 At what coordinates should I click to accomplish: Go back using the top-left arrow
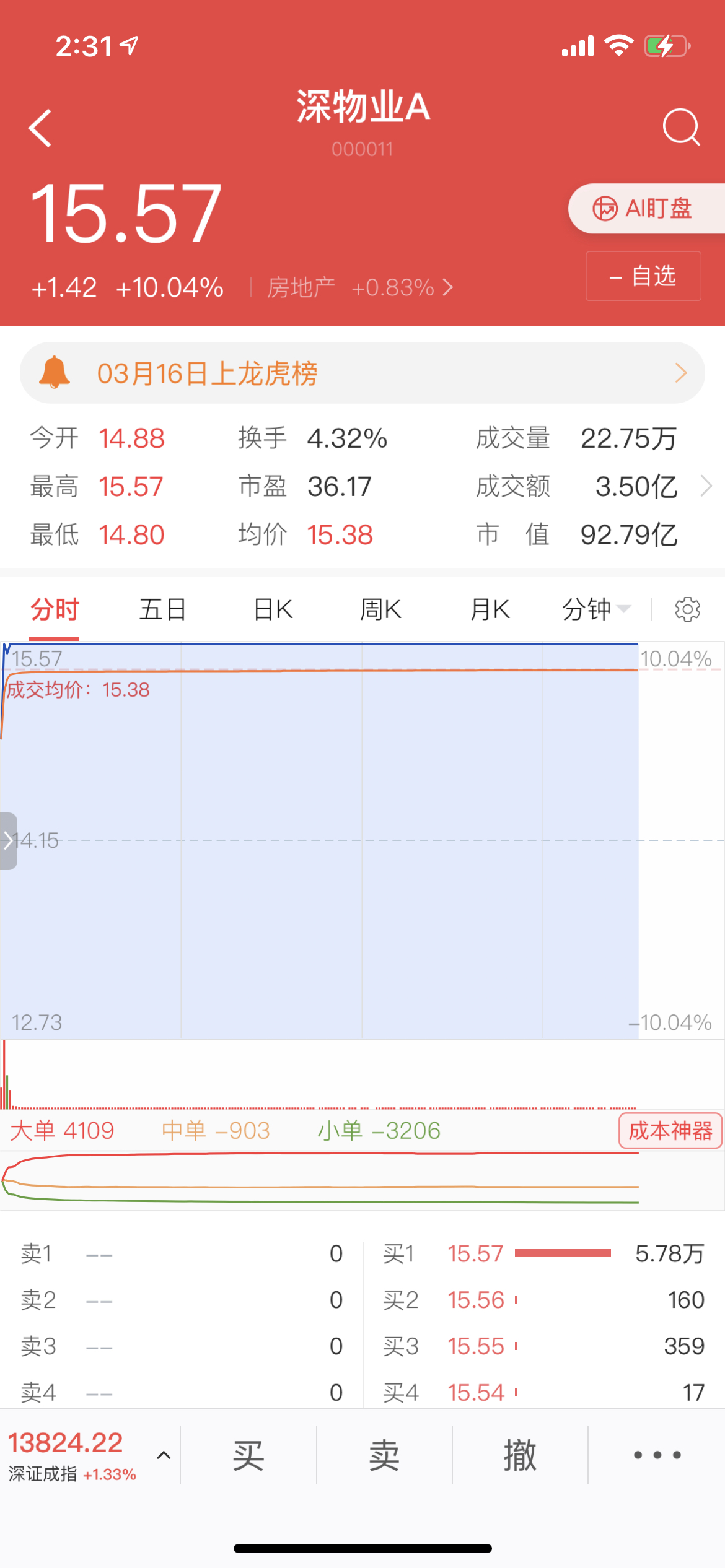[x=40, y=128]
